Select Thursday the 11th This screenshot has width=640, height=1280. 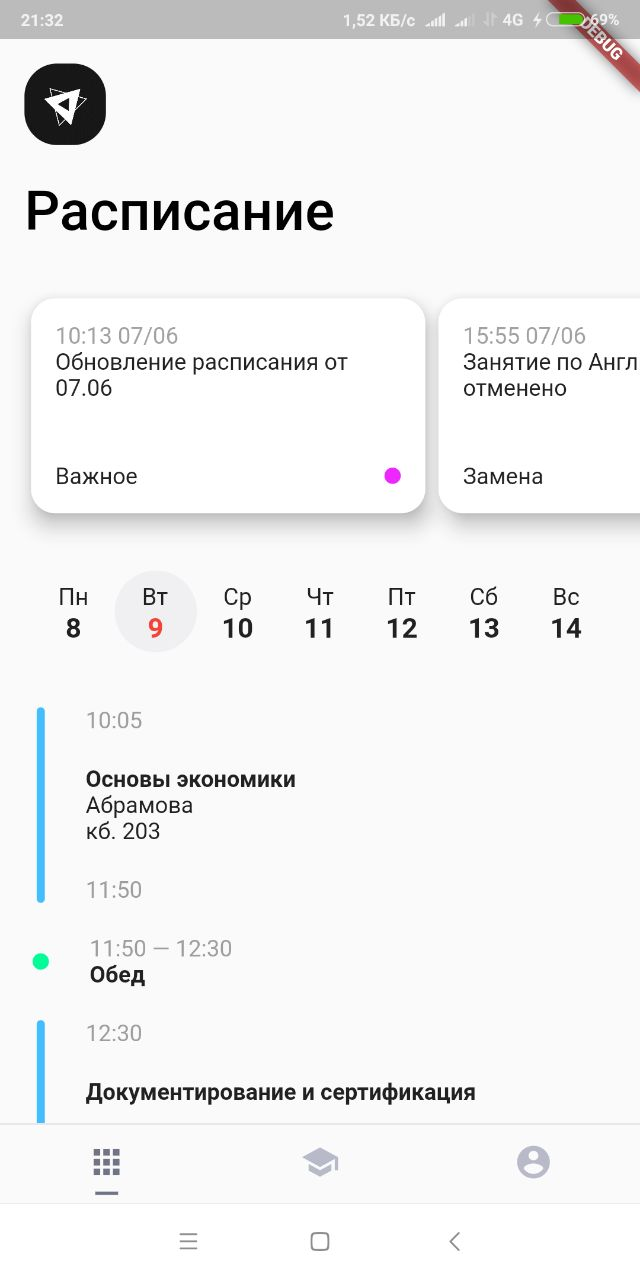319,612
